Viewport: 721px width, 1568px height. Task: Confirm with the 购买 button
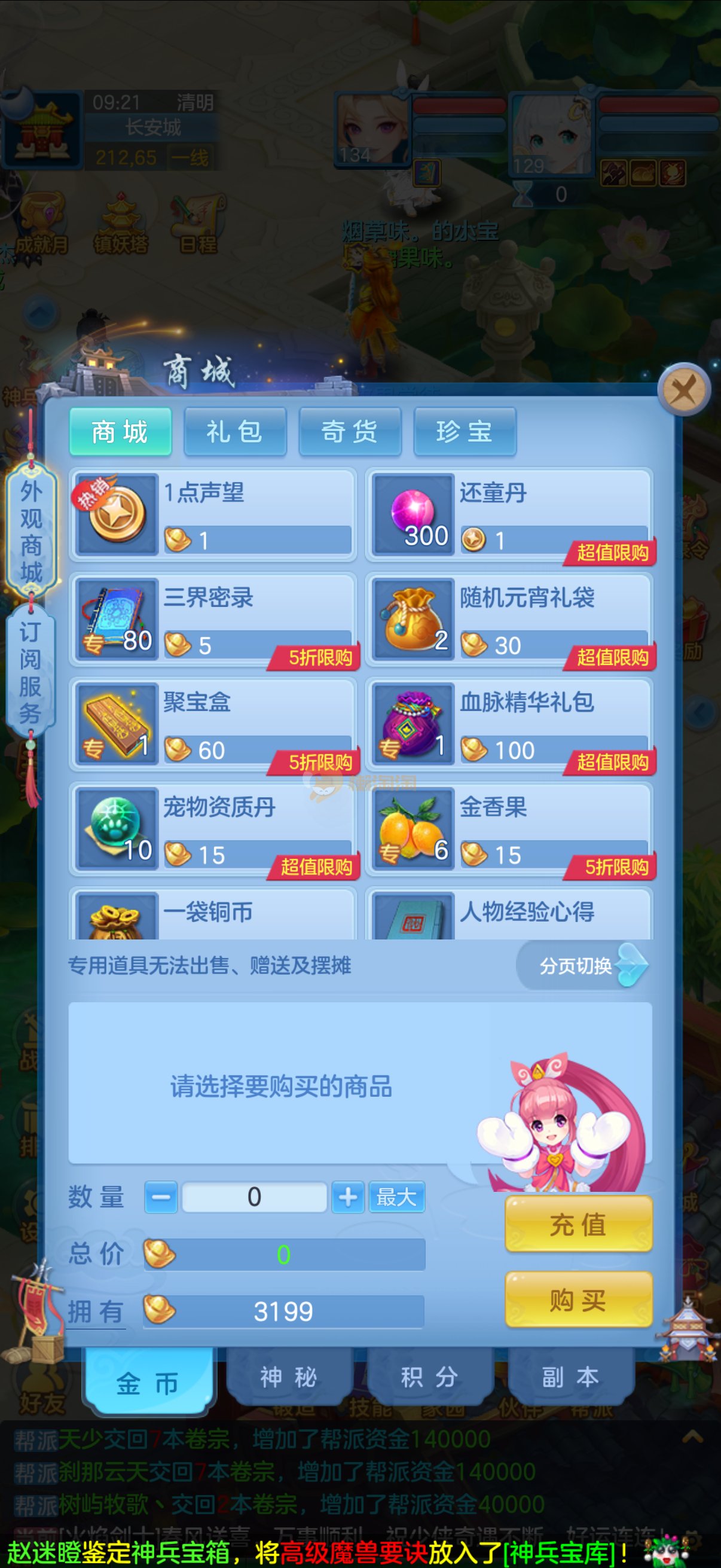click(578, 1300)
